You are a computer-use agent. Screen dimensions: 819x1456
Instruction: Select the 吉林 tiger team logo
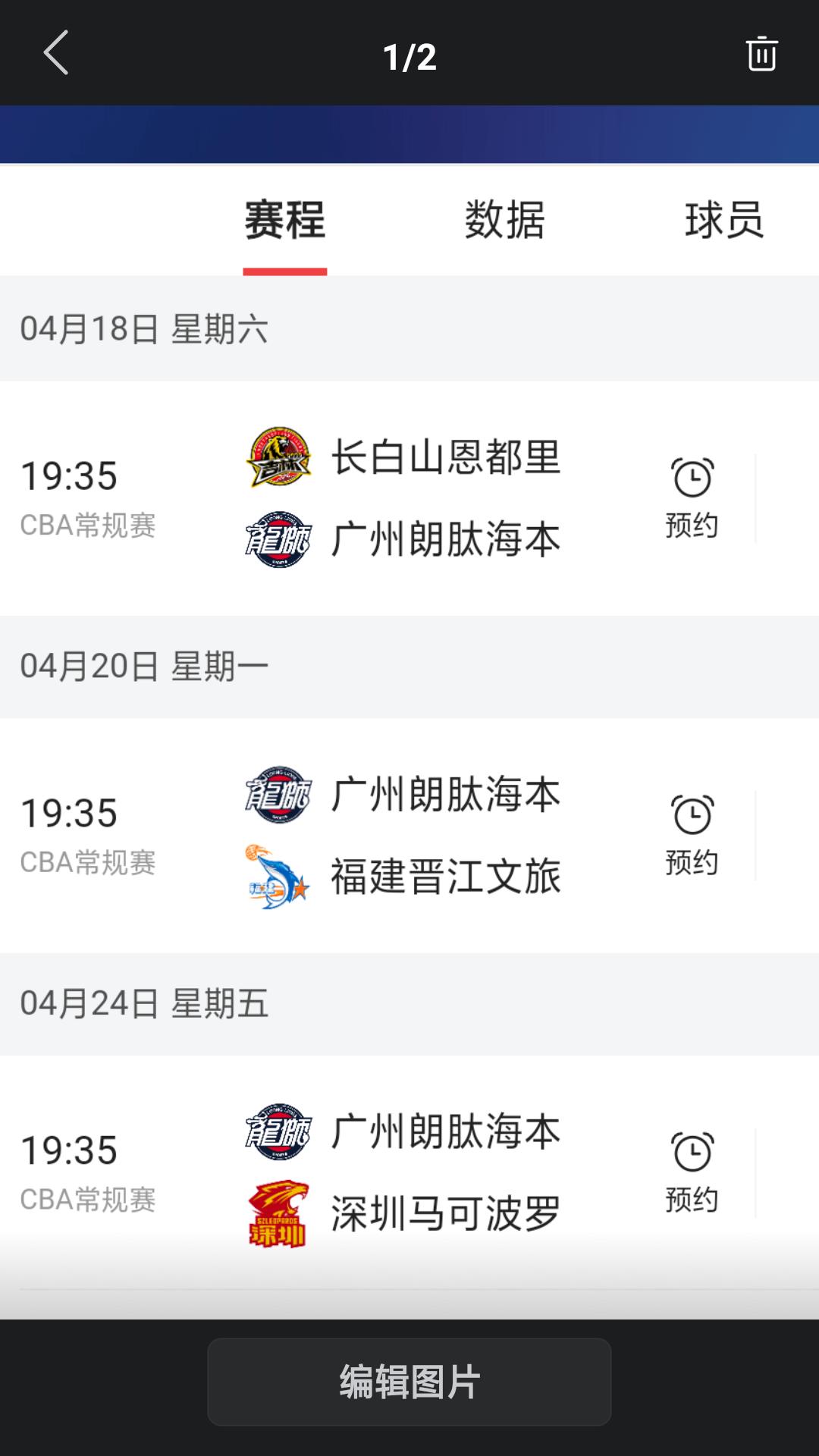[278, 457]
